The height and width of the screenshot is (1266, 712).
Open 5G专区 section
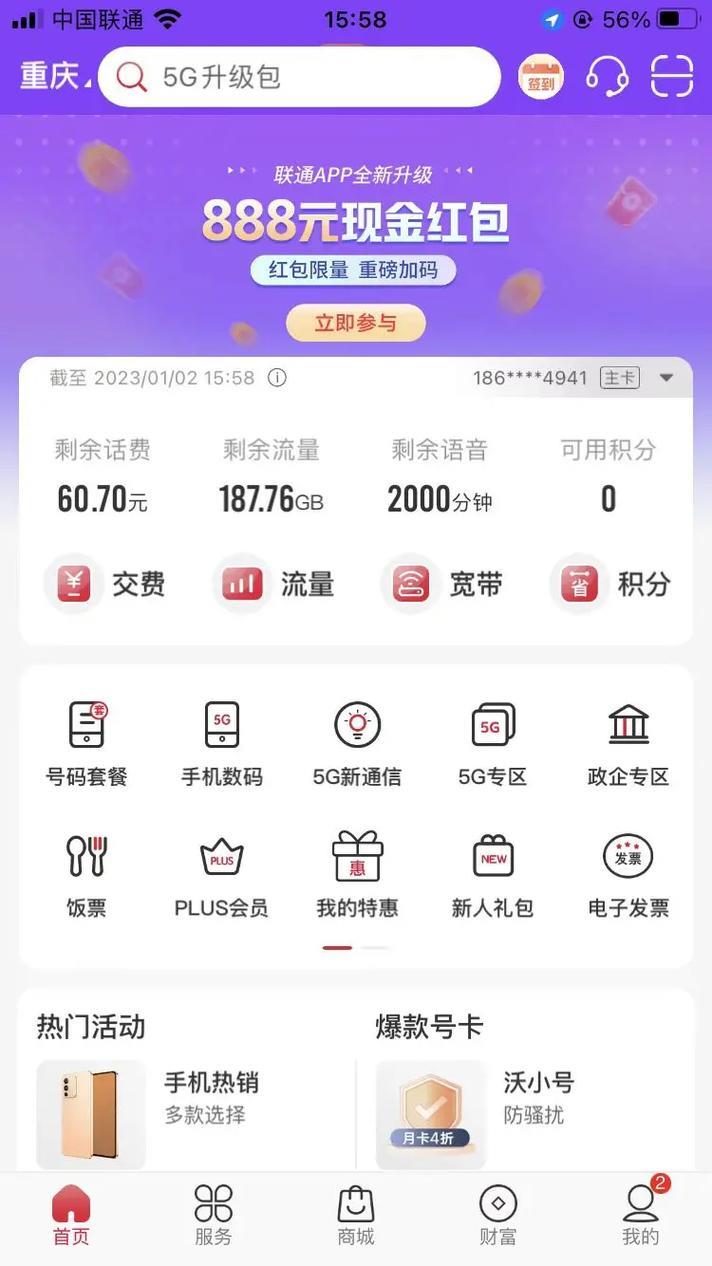pos(492,744)
